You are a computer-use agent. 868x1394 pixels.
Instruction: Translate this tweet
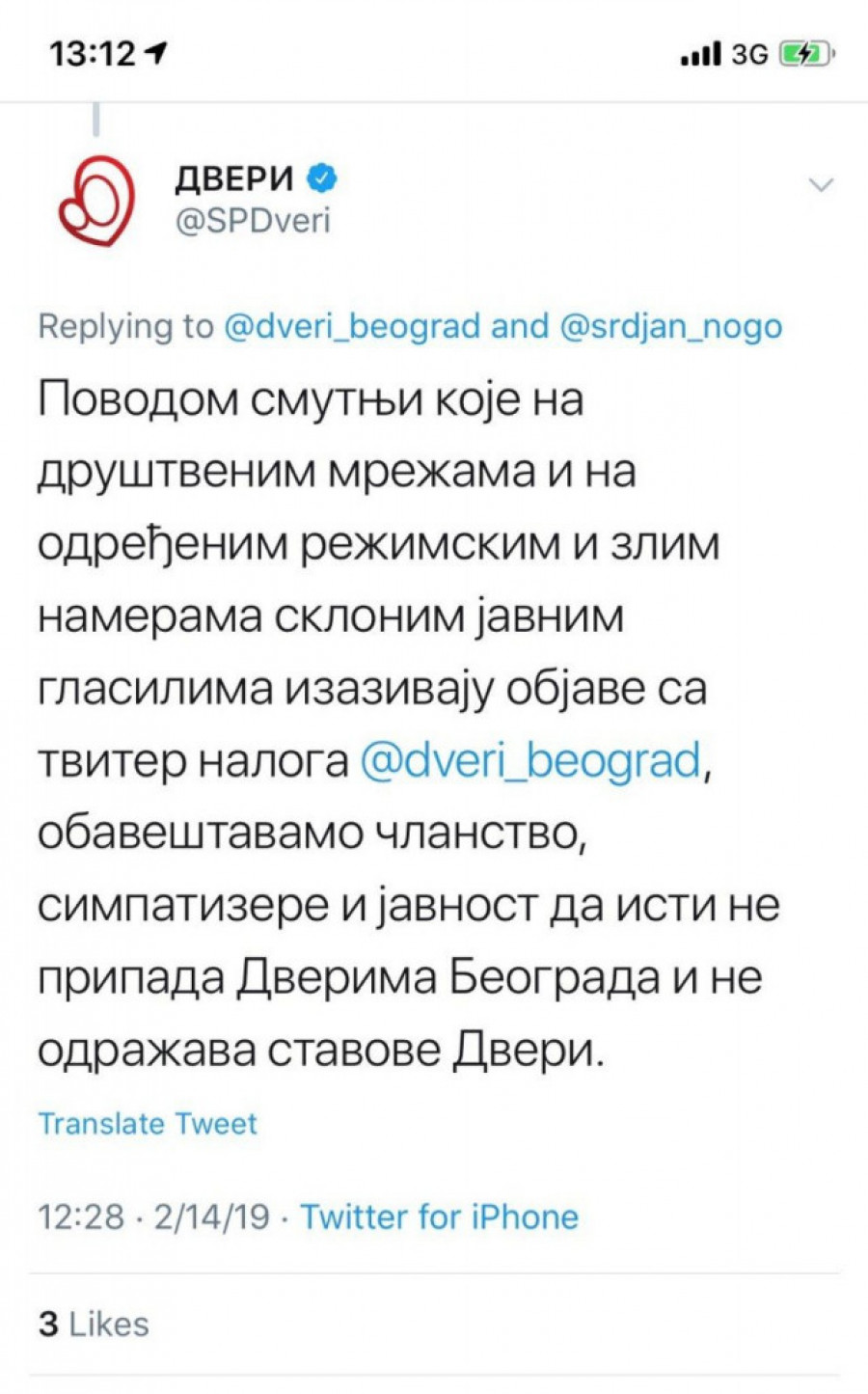tap(148, 1124)
